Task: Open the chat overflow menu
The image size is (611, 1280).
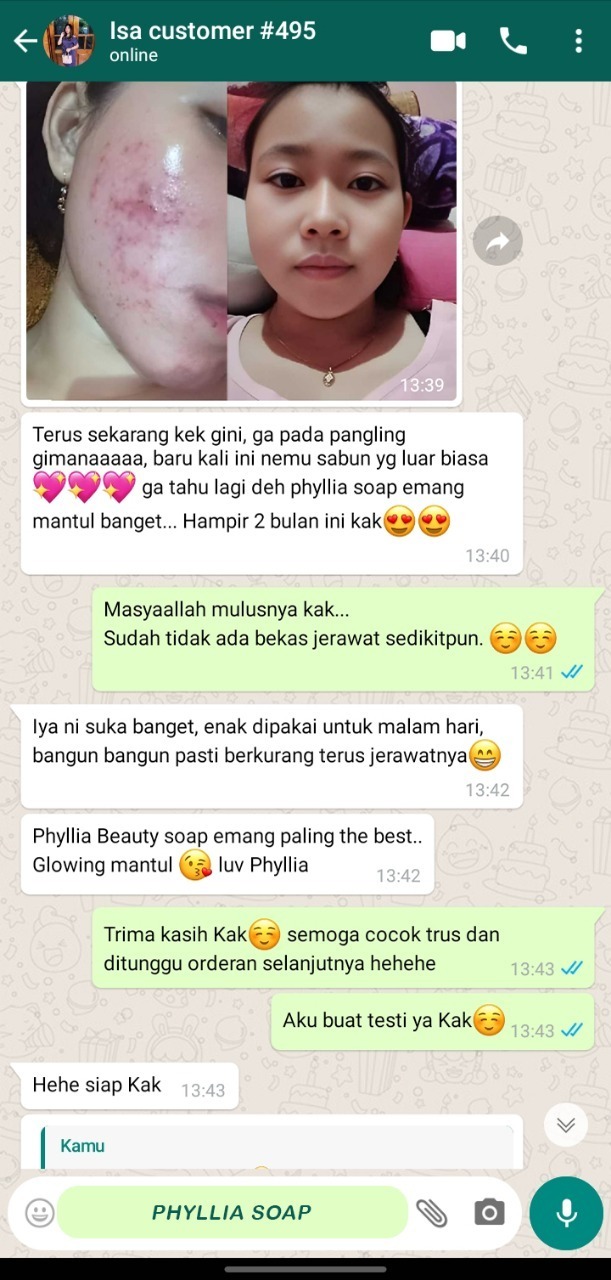Action: click(x=578, y=41)
